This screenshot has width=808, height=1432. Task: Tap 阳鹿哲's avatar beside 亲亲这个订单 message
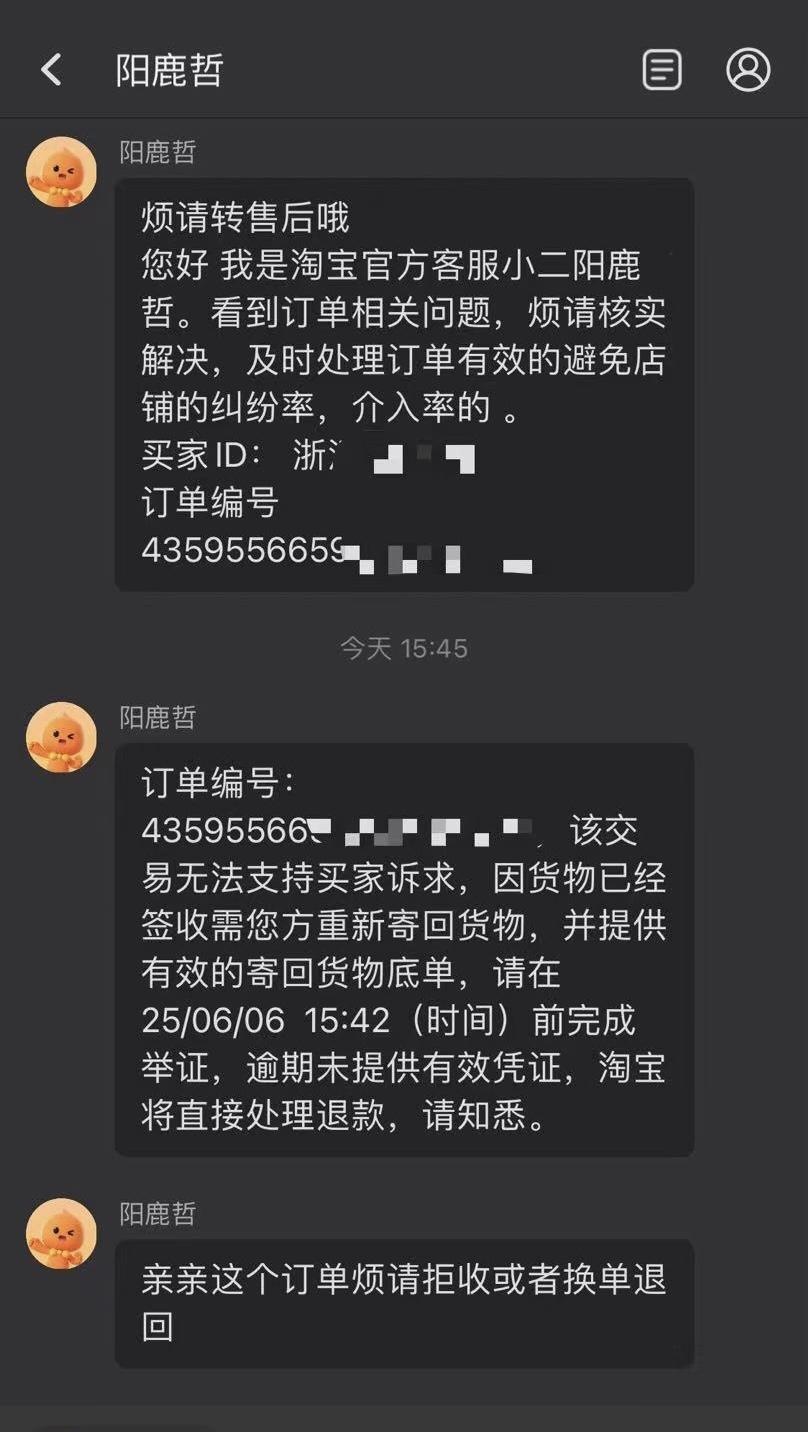tap(61, 1234)
